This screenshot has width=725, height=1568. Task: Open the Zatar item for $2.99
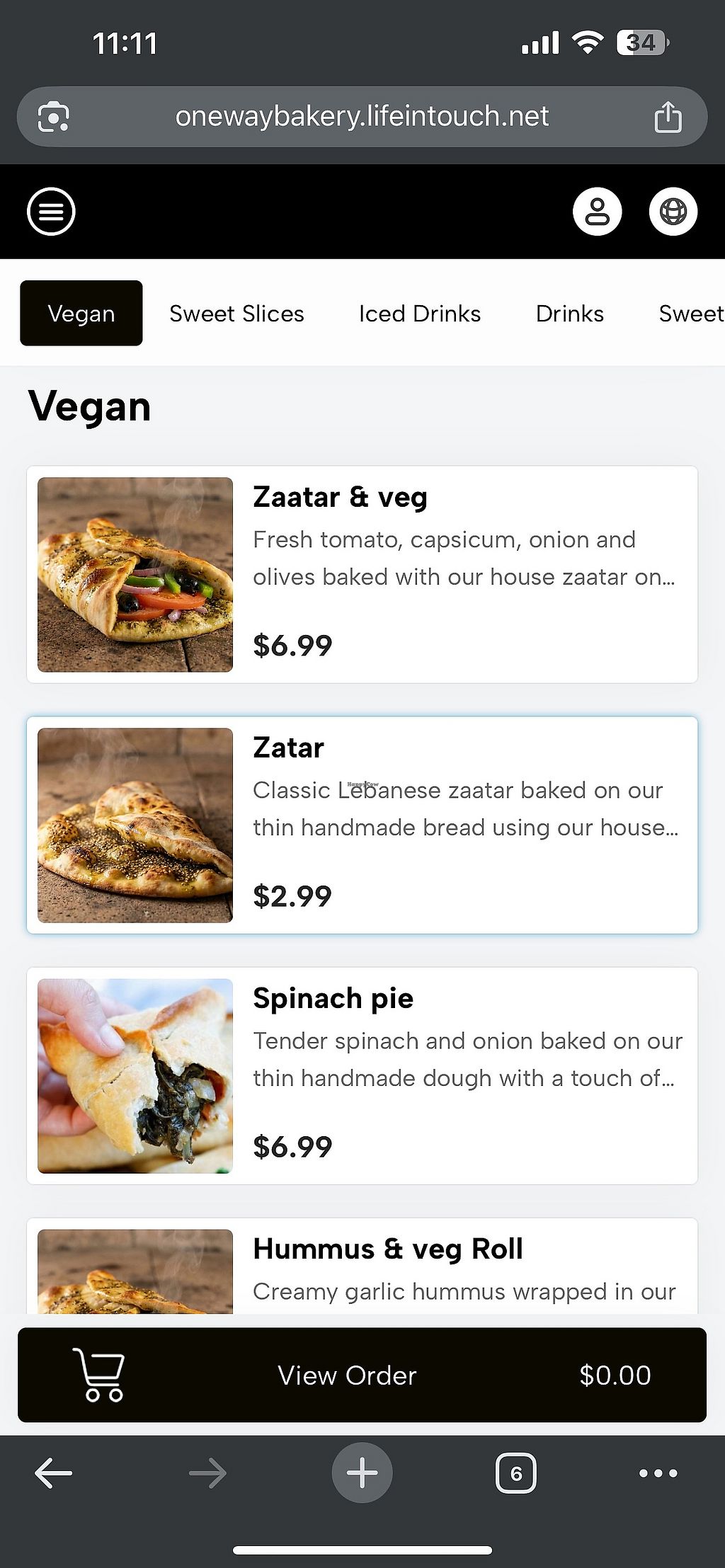[x=362, y=825]
